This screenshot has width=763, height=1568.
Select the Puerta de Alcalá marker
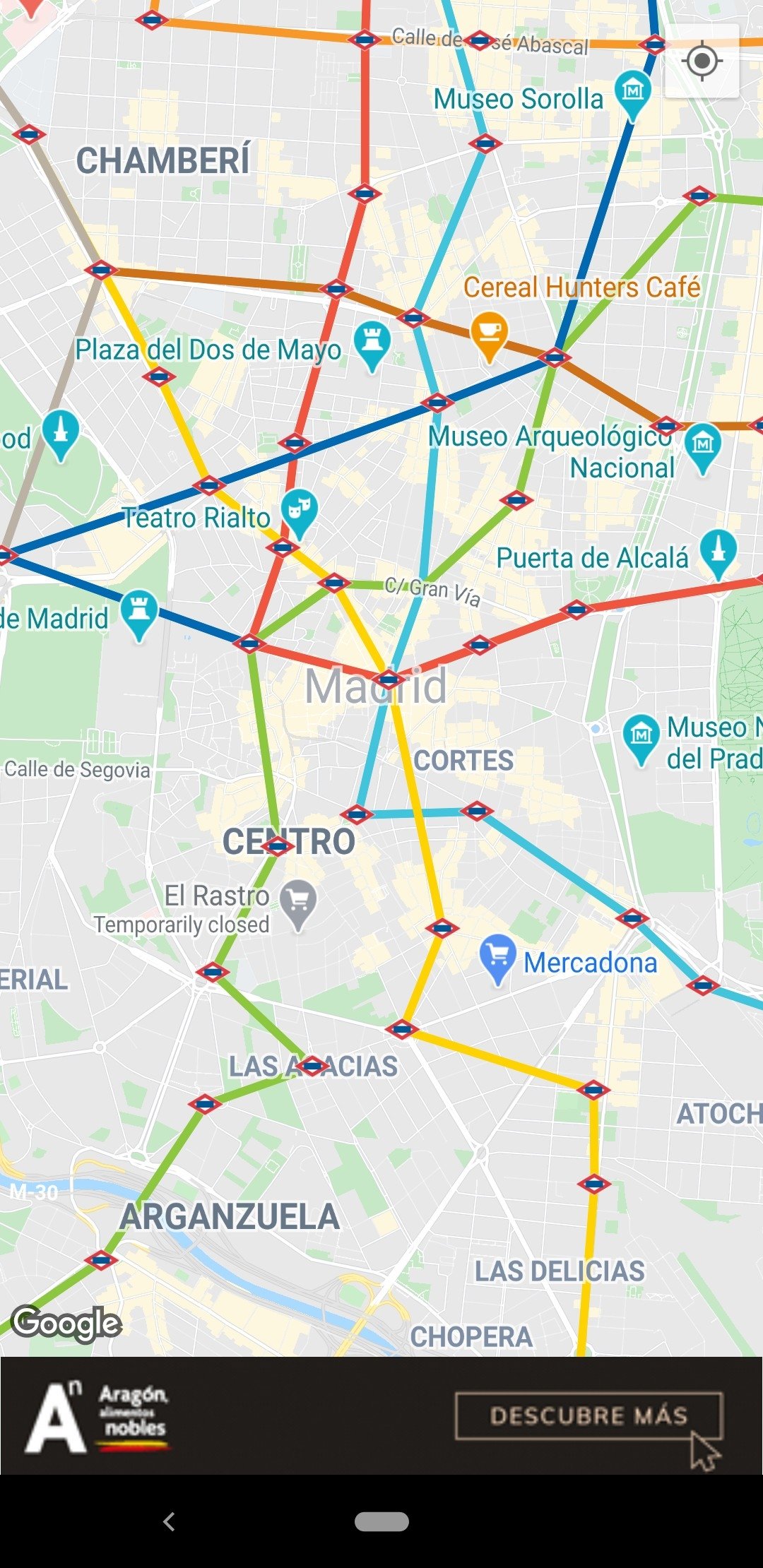pyautogui.click(x=718, y=551)
